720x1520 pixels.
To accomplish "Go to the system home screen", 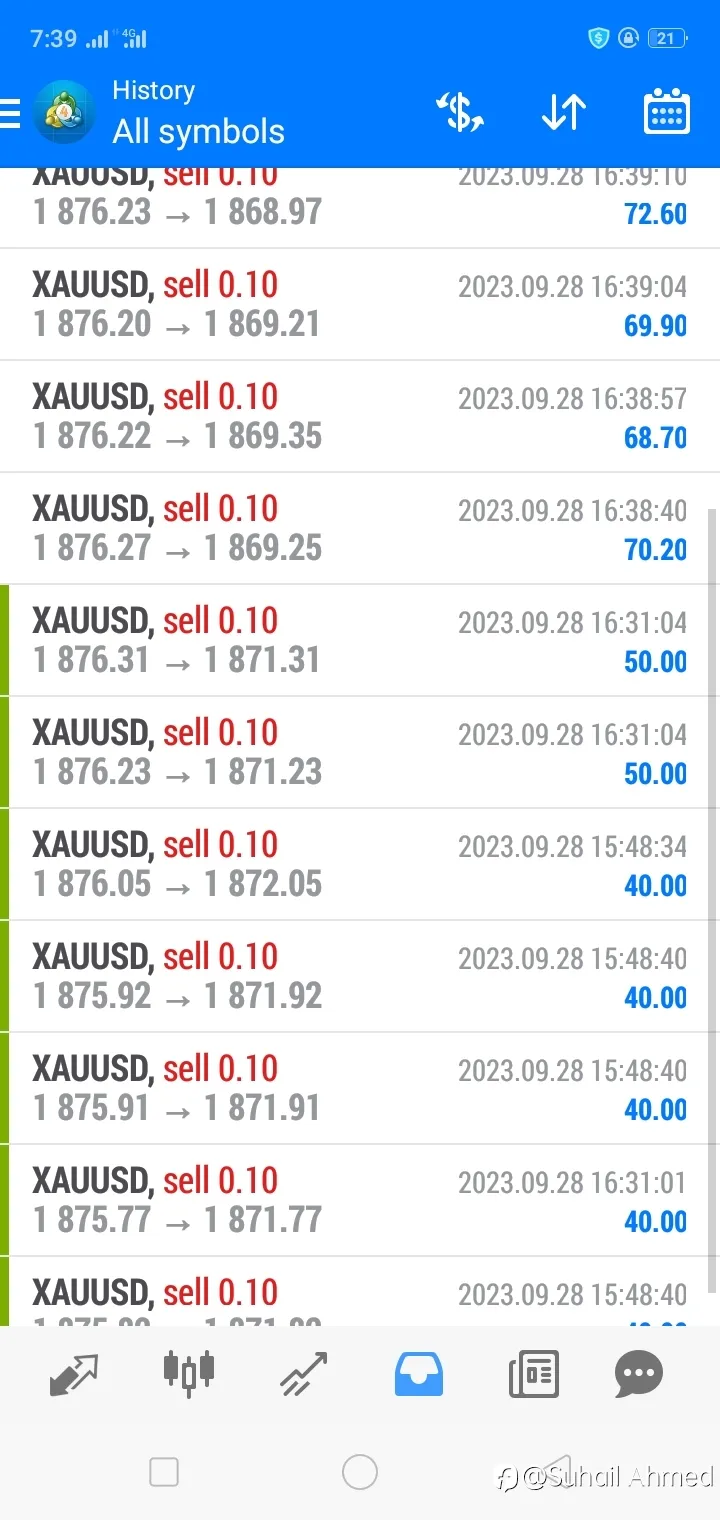I will [360, 1472].
